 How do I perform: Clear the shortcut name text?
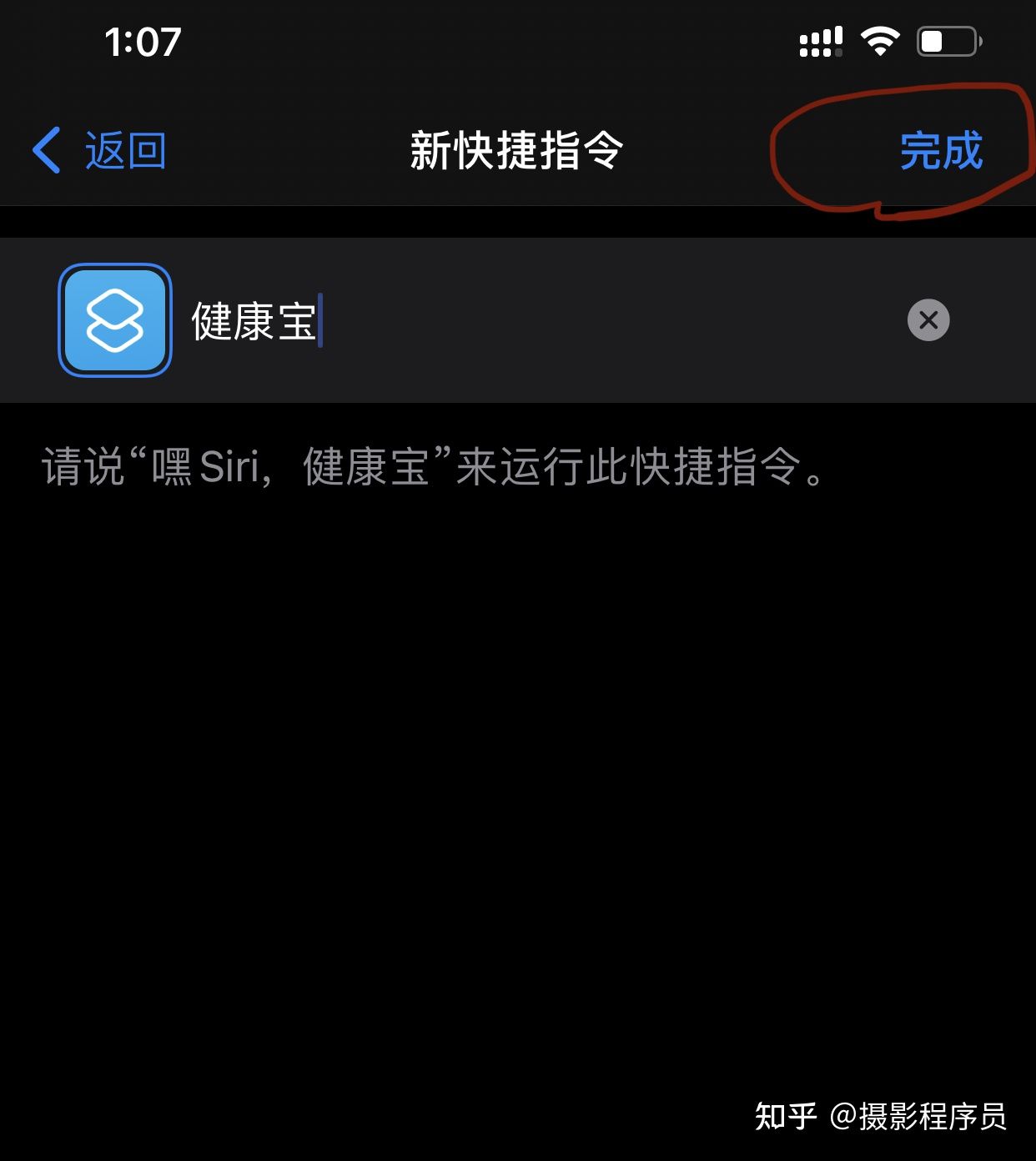coord(928,320)
